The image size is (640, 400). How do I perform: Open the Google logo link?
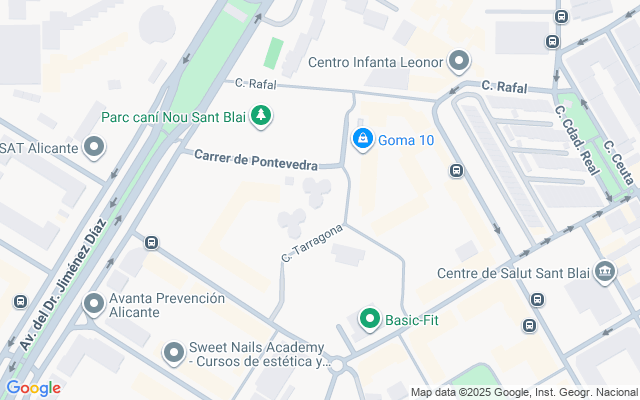click(33, 388)
